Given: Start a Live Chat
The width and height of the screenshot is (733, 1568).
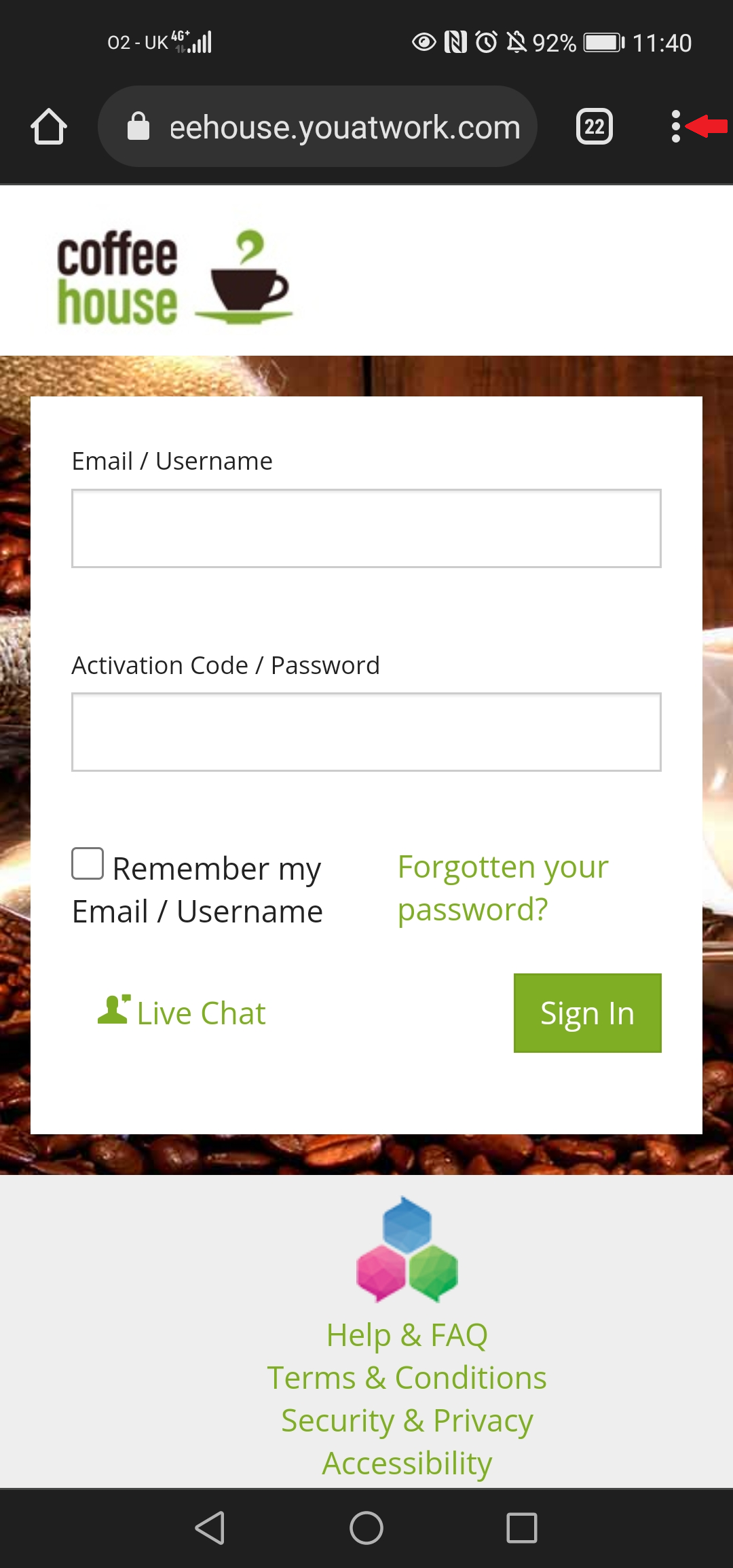Looking at the screenshot, I should pos(182,1013).
